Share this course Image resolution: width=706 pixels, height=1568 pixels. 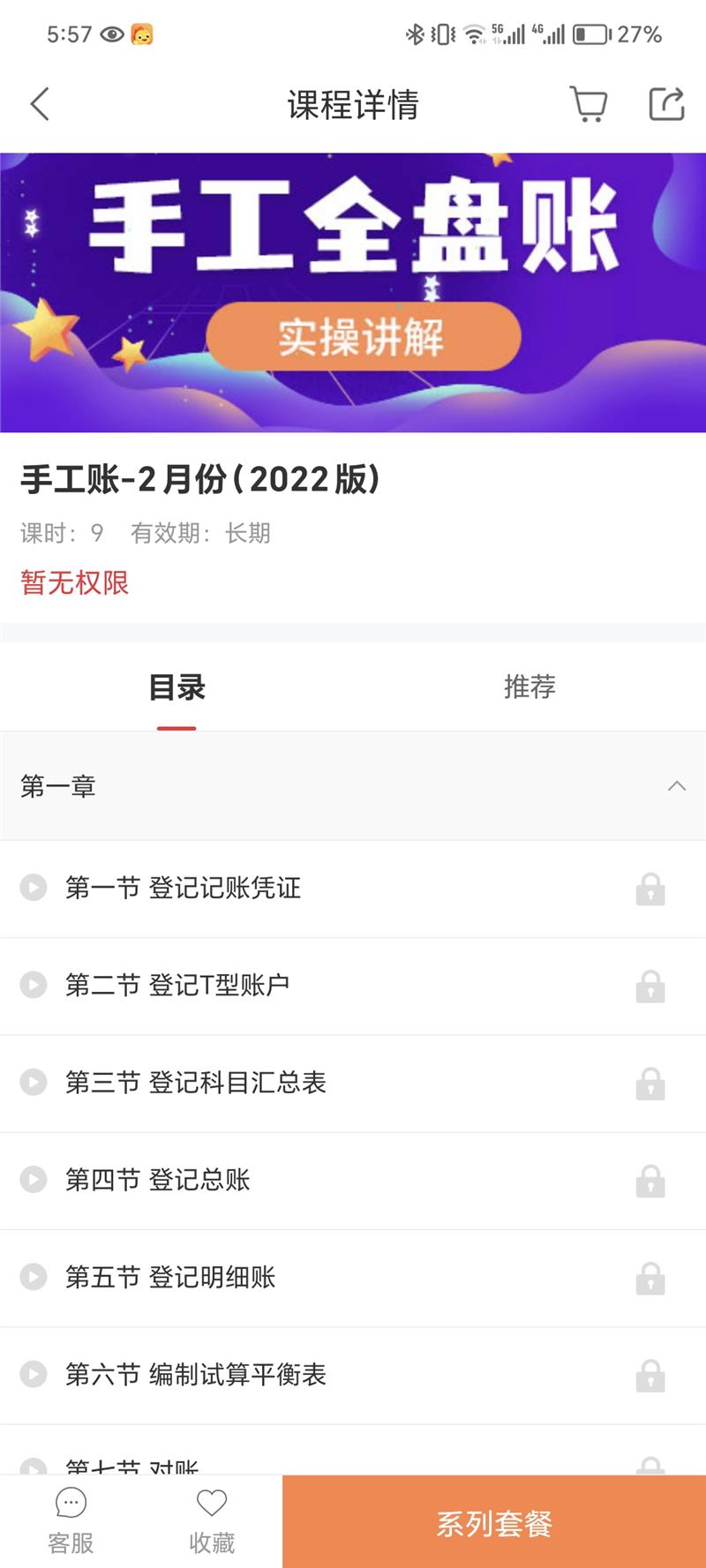[x=666, y=104]
